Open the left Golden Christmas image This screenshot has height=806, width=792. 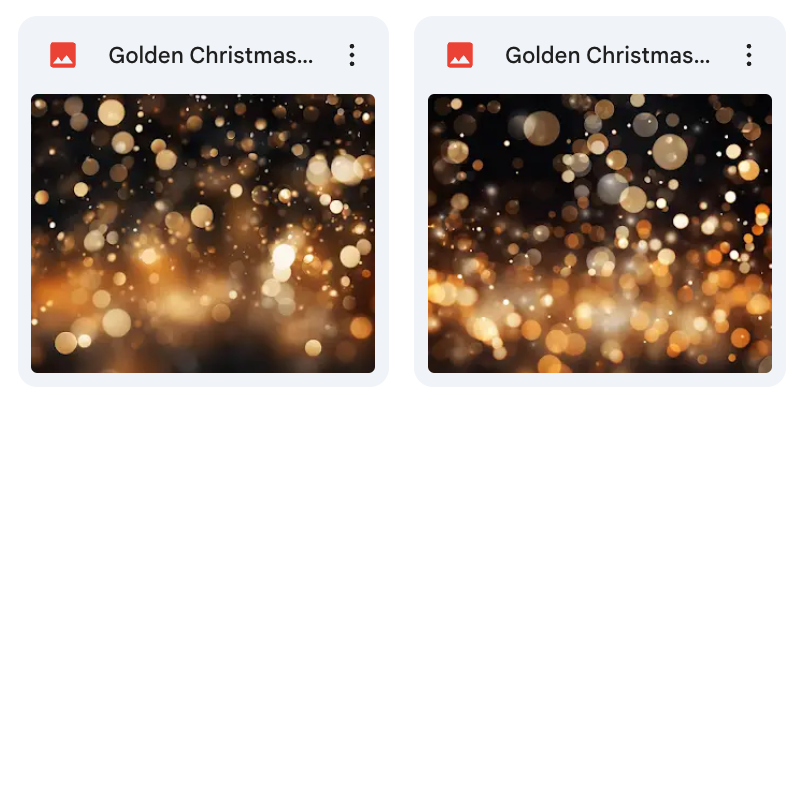point(203,233)
